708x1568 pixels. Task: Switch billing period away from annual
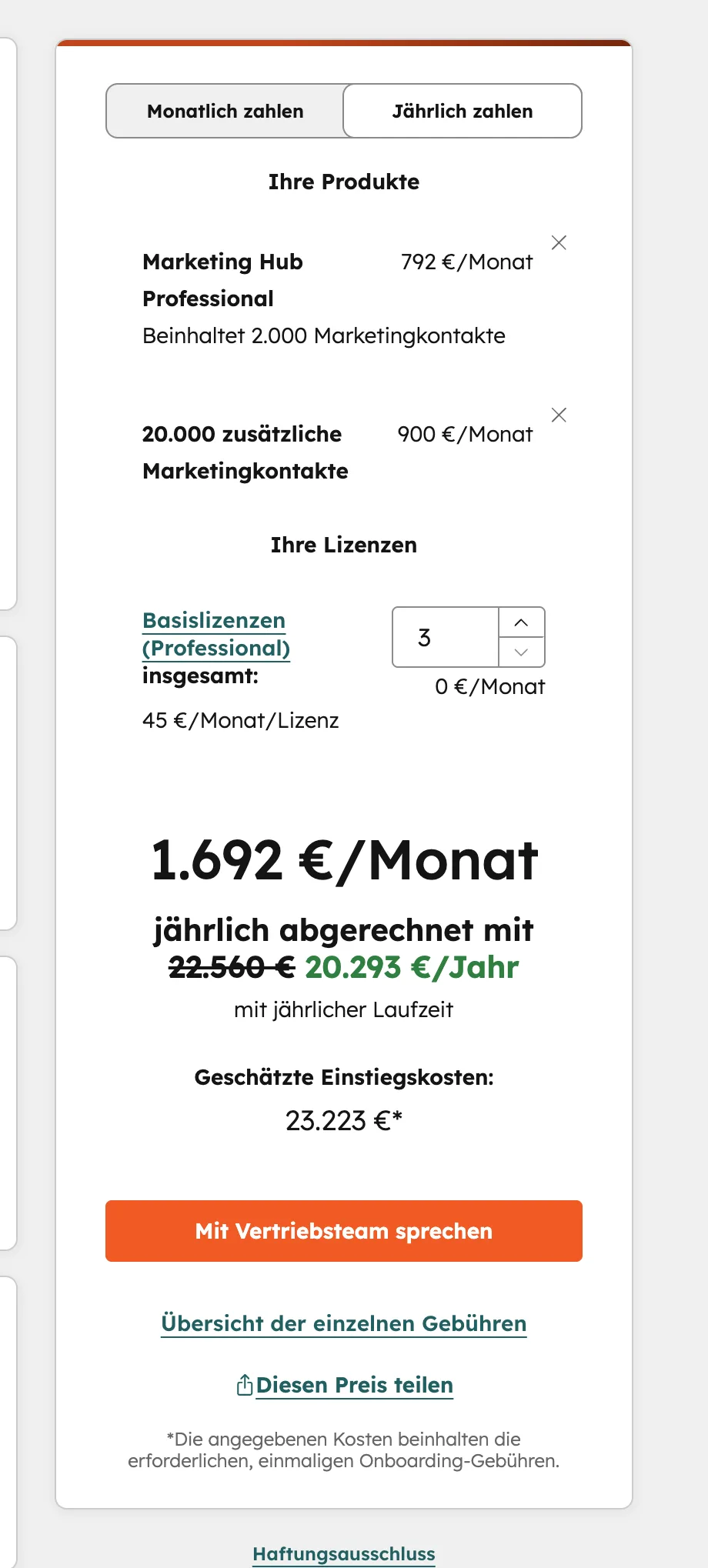(225, 111)
